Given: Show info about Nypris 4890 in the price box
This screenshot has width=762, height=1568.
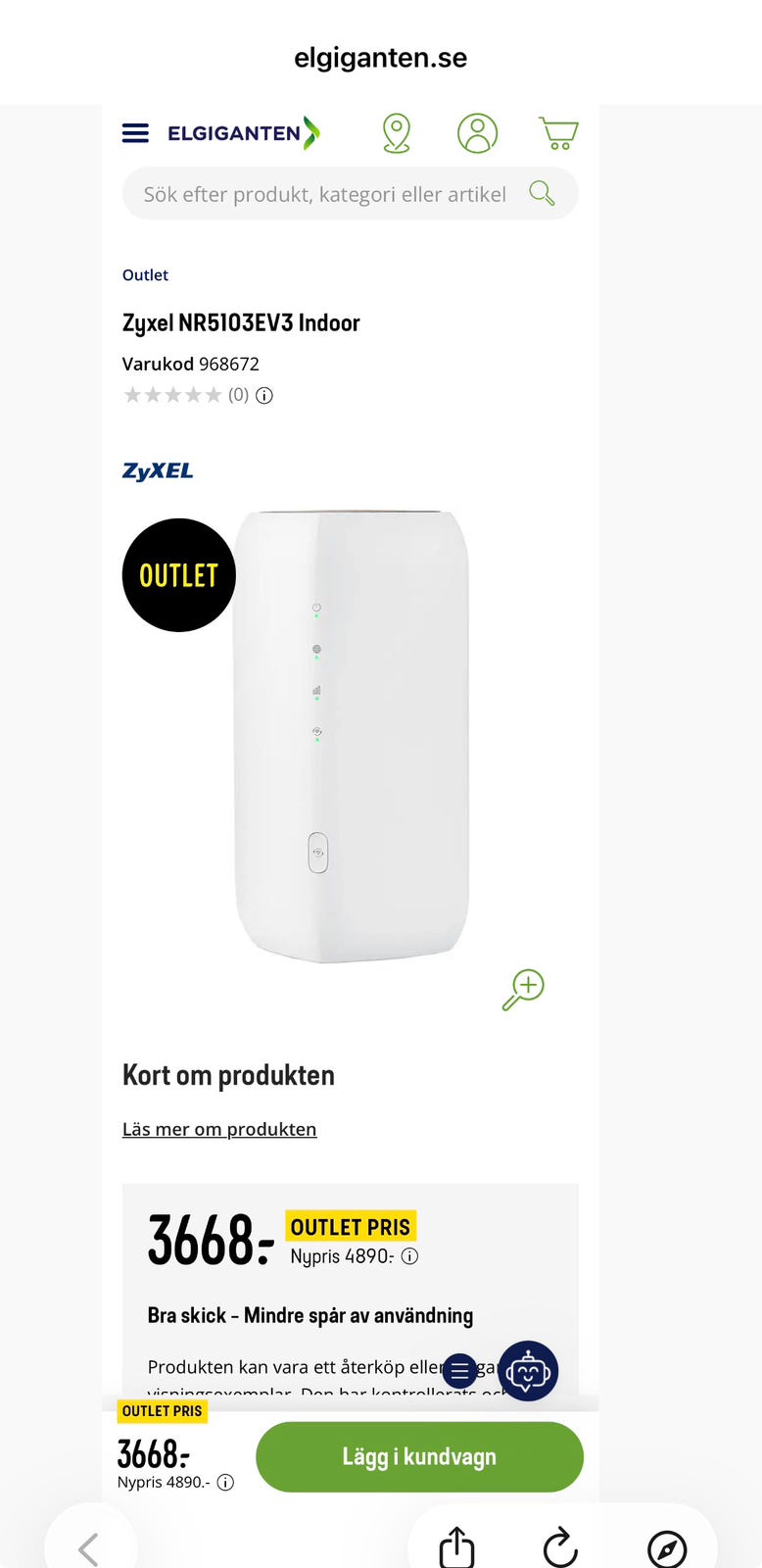Looking at the screenshot, I should (x=410, y=1256).
